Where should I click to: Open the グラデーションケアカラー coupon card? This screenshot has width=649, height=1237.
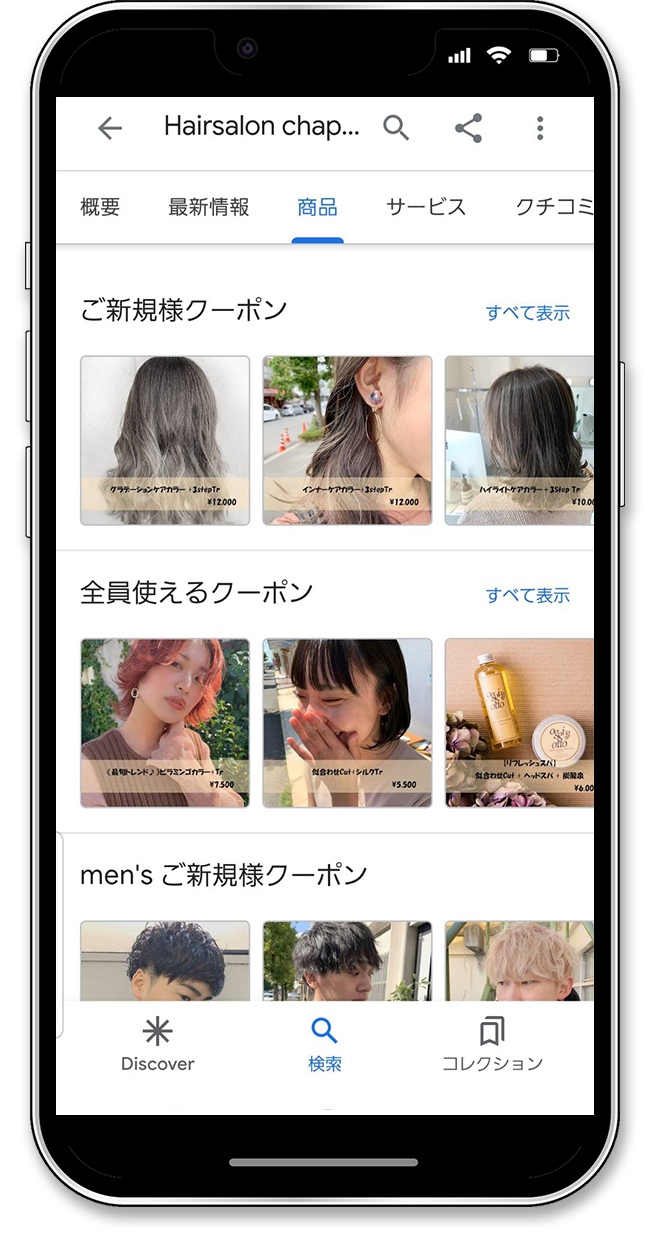[165, 440]
